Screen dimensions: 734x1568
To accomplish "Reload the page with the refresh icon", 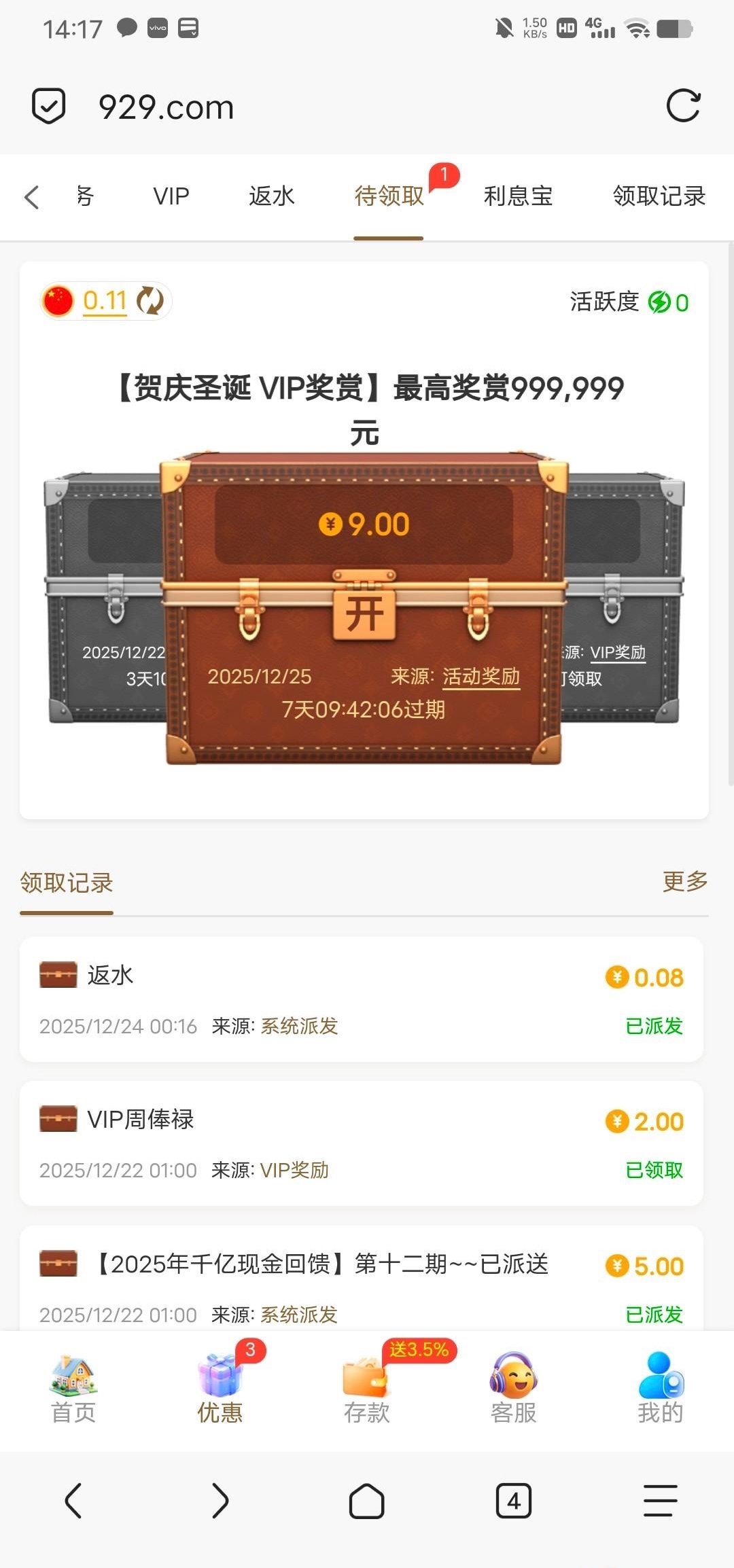I will pyautogui.click(x=683, y=106).
